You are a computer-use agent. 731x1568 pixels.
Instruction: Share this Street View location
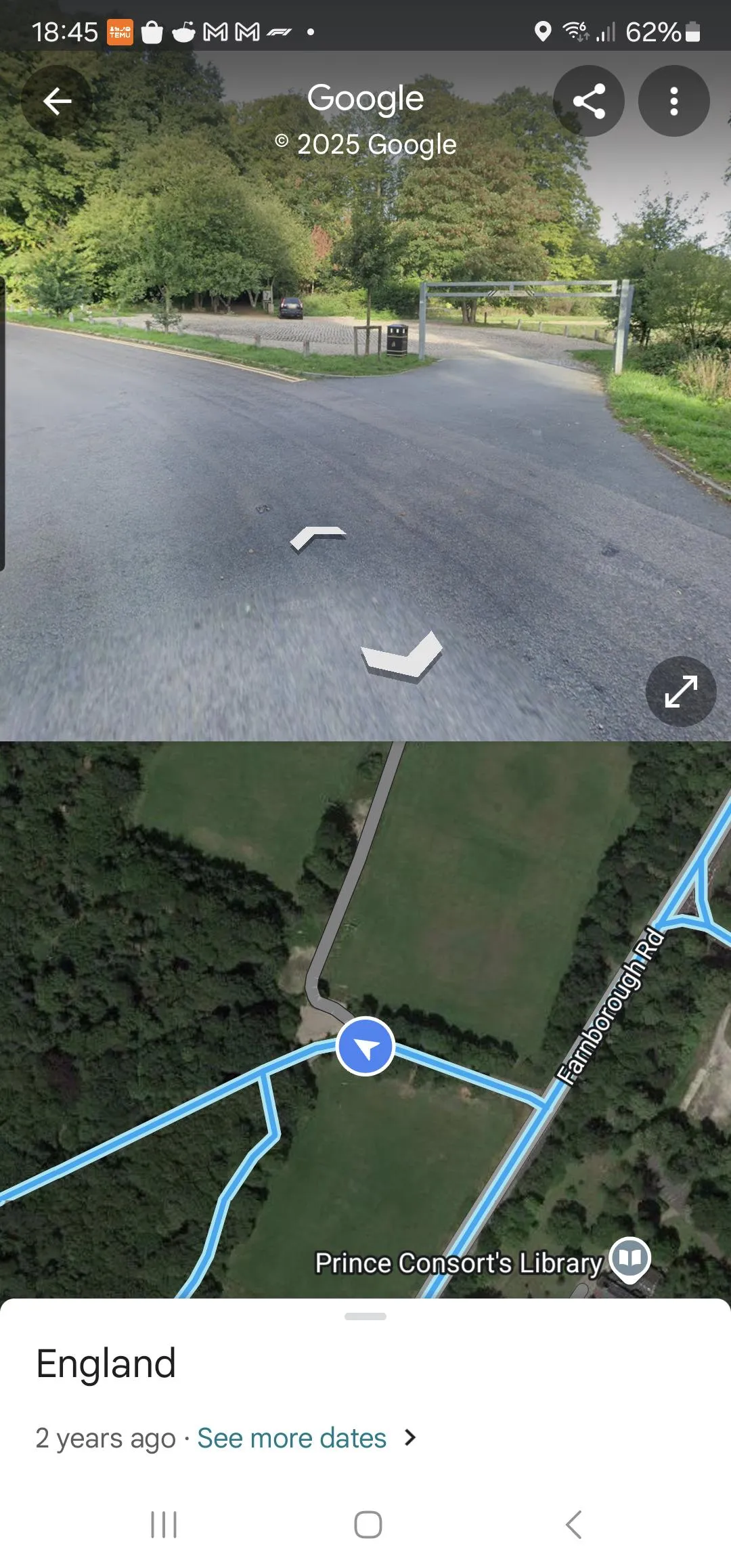coord(589,102)
